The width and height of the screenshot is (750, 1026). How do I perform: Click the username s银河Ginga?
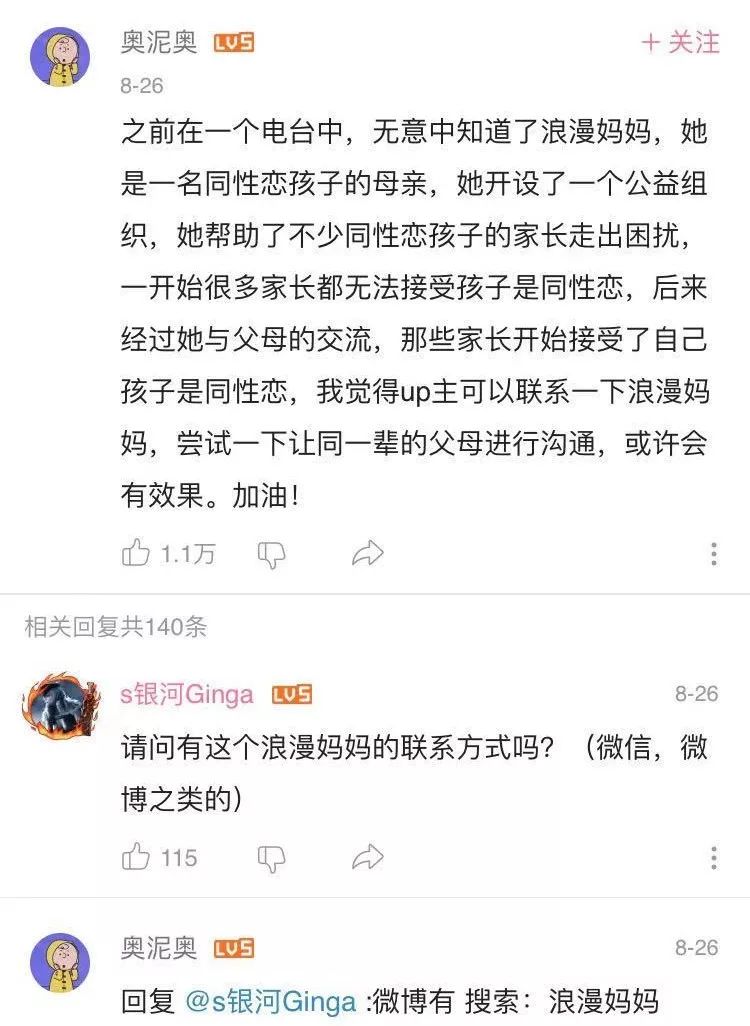coord(188,690)
